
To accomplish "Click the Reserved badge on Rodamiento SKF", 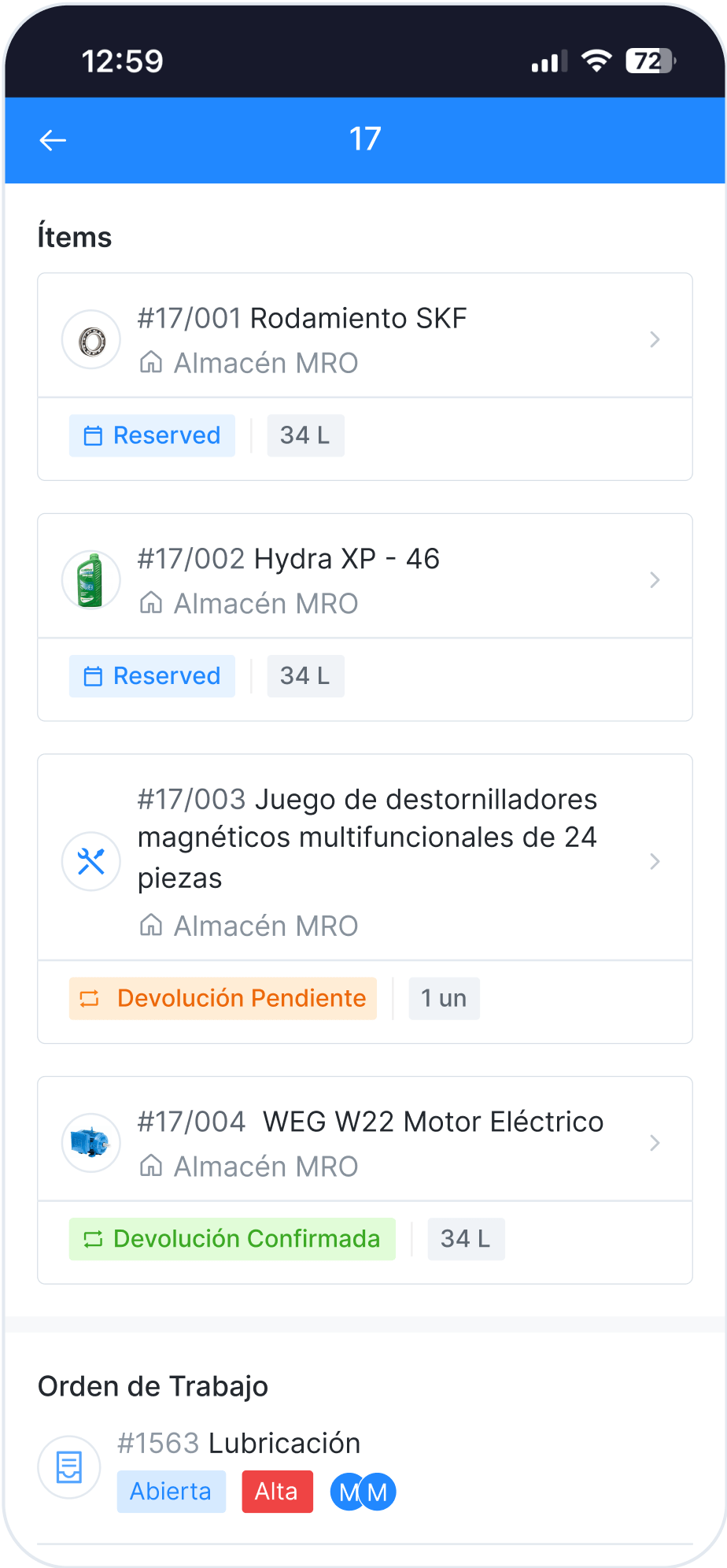I will pyautogui.click(x=152, y=435).
